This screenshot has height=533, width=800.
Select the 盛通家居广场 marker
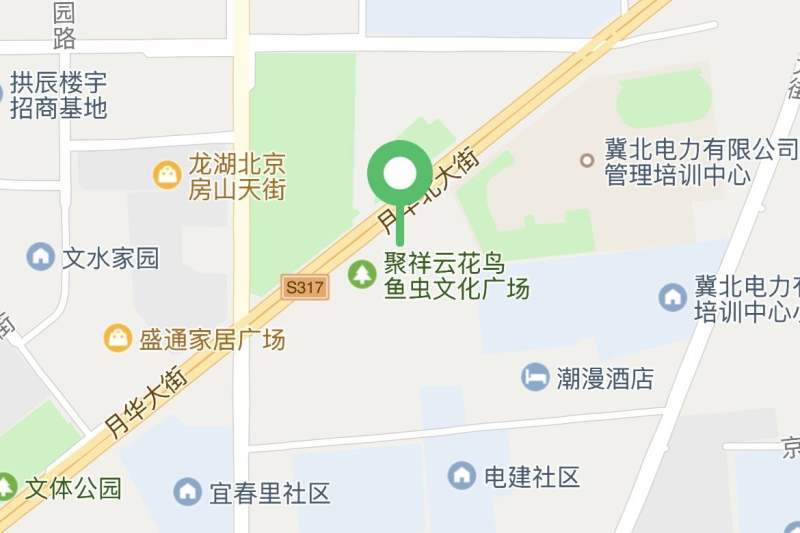pos(118,338)
